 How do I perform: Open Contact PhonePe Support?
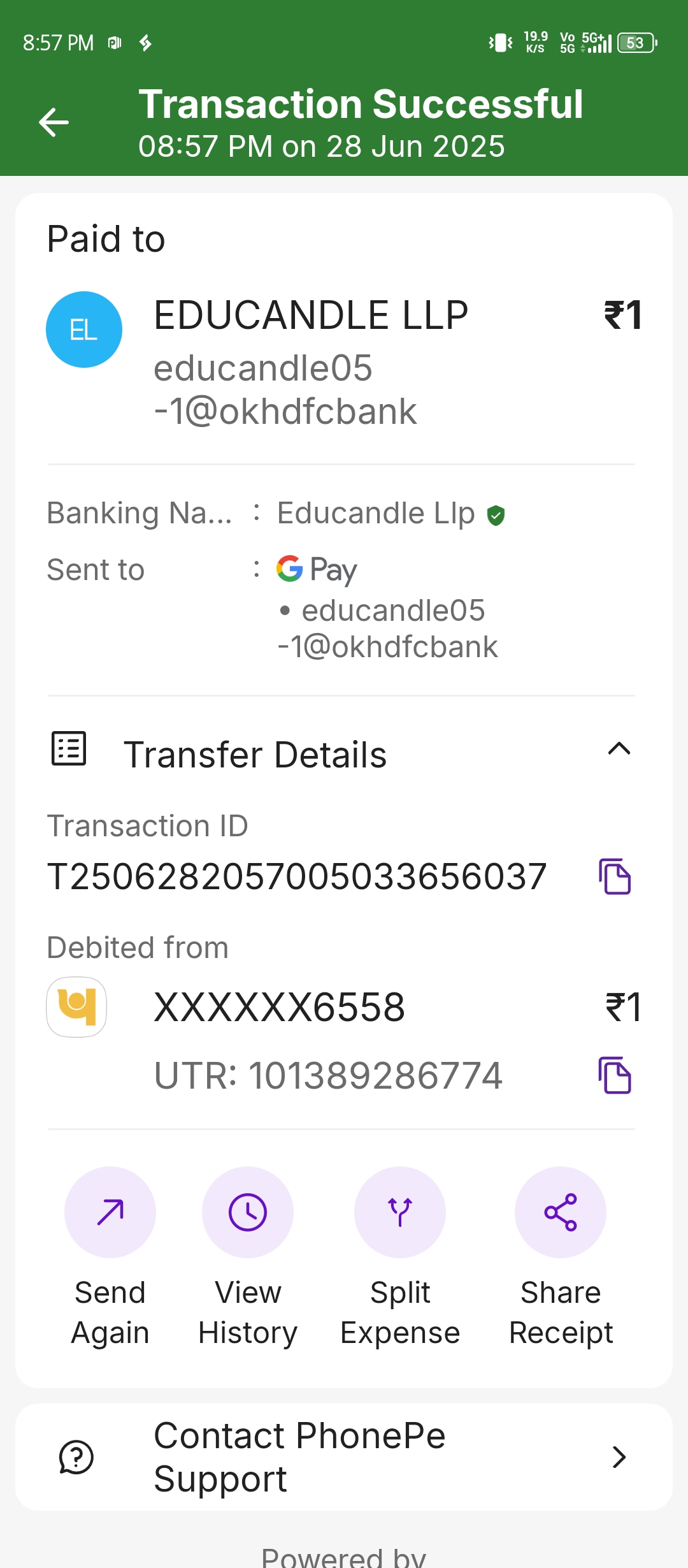click(x=344, y=1457)
